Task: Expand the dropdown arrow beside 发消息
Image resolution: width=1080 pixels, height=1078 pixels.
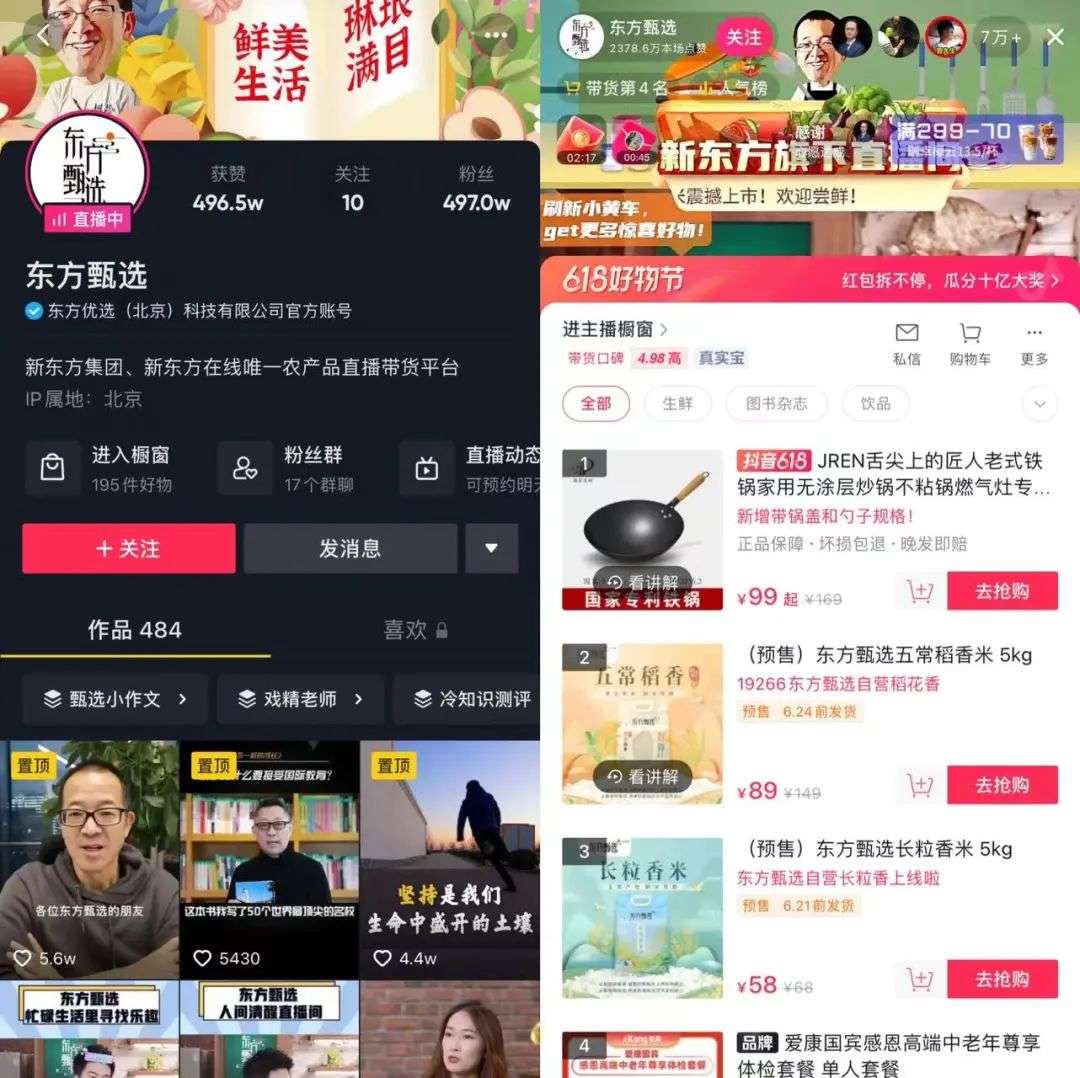Action: tap(491, 548)
